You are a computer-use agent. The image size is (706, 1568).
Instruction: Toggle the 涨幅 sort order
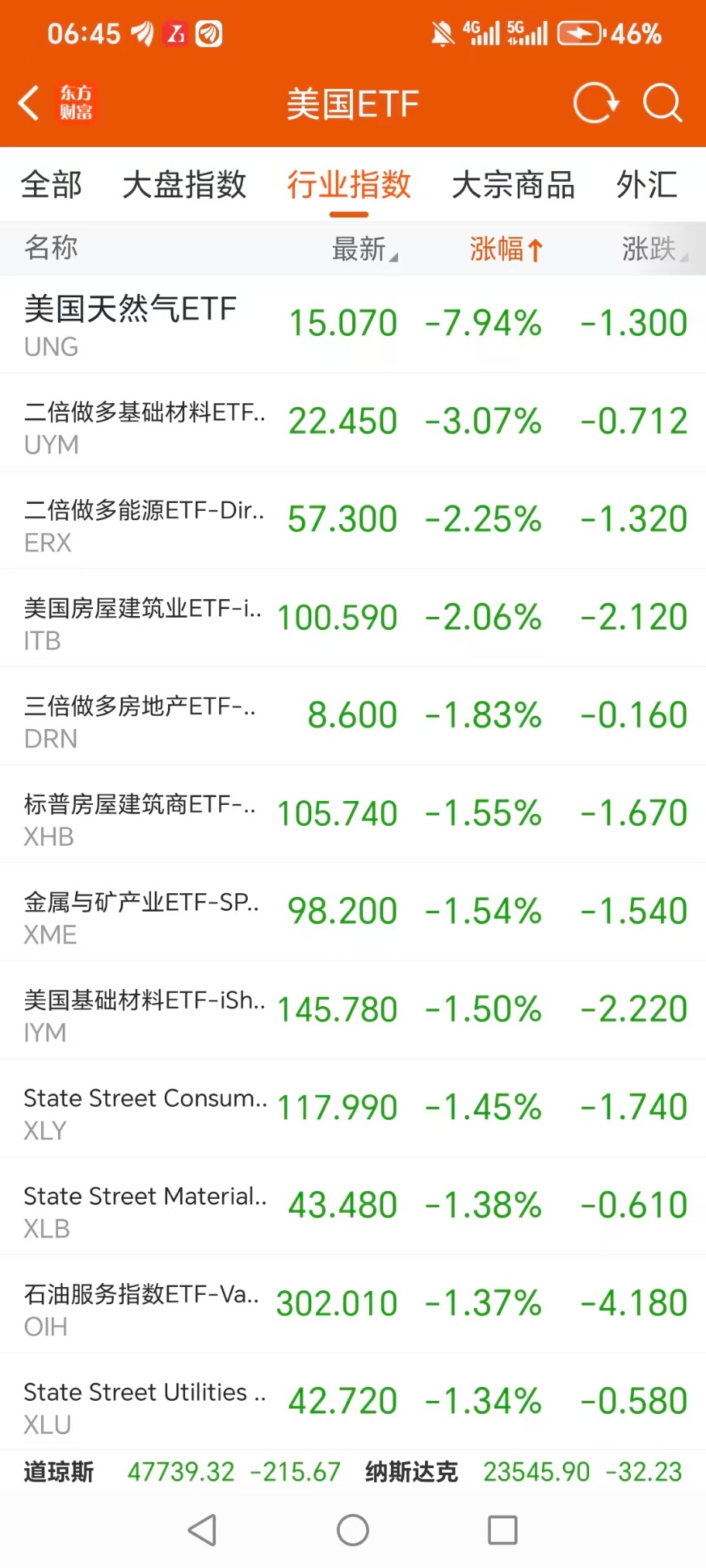coord(506,249)
